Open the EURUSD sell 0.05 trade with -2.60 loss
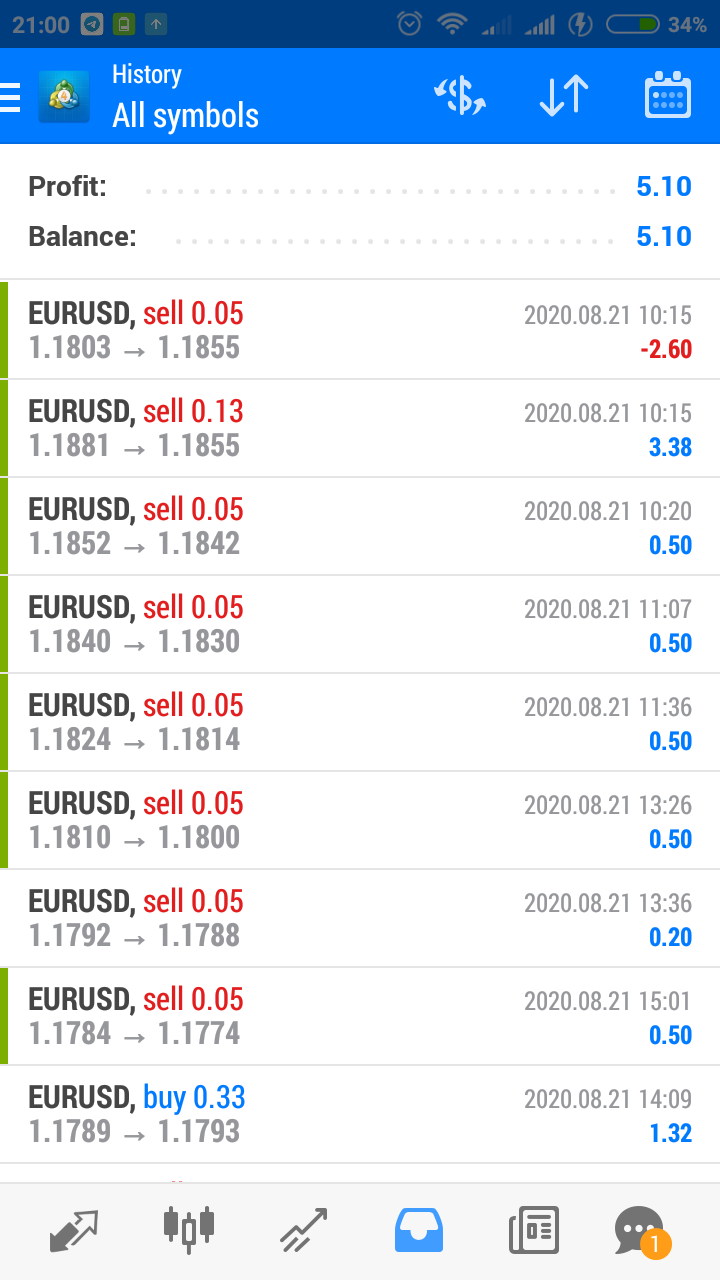The image size is (720, 1280). pos(360,331)
